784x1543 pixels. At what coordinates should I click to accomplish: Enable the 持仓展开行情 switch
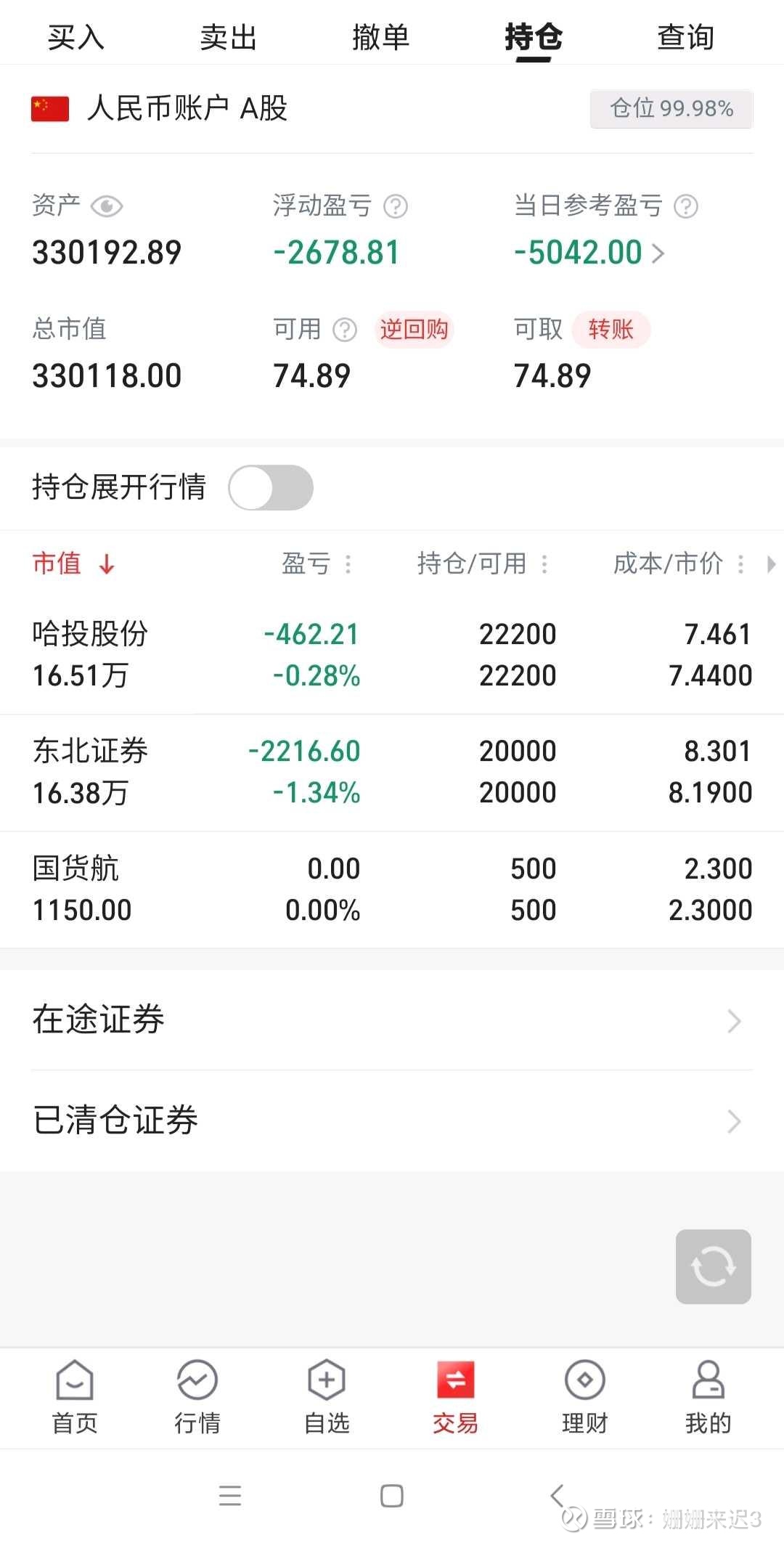coord(271,487)
